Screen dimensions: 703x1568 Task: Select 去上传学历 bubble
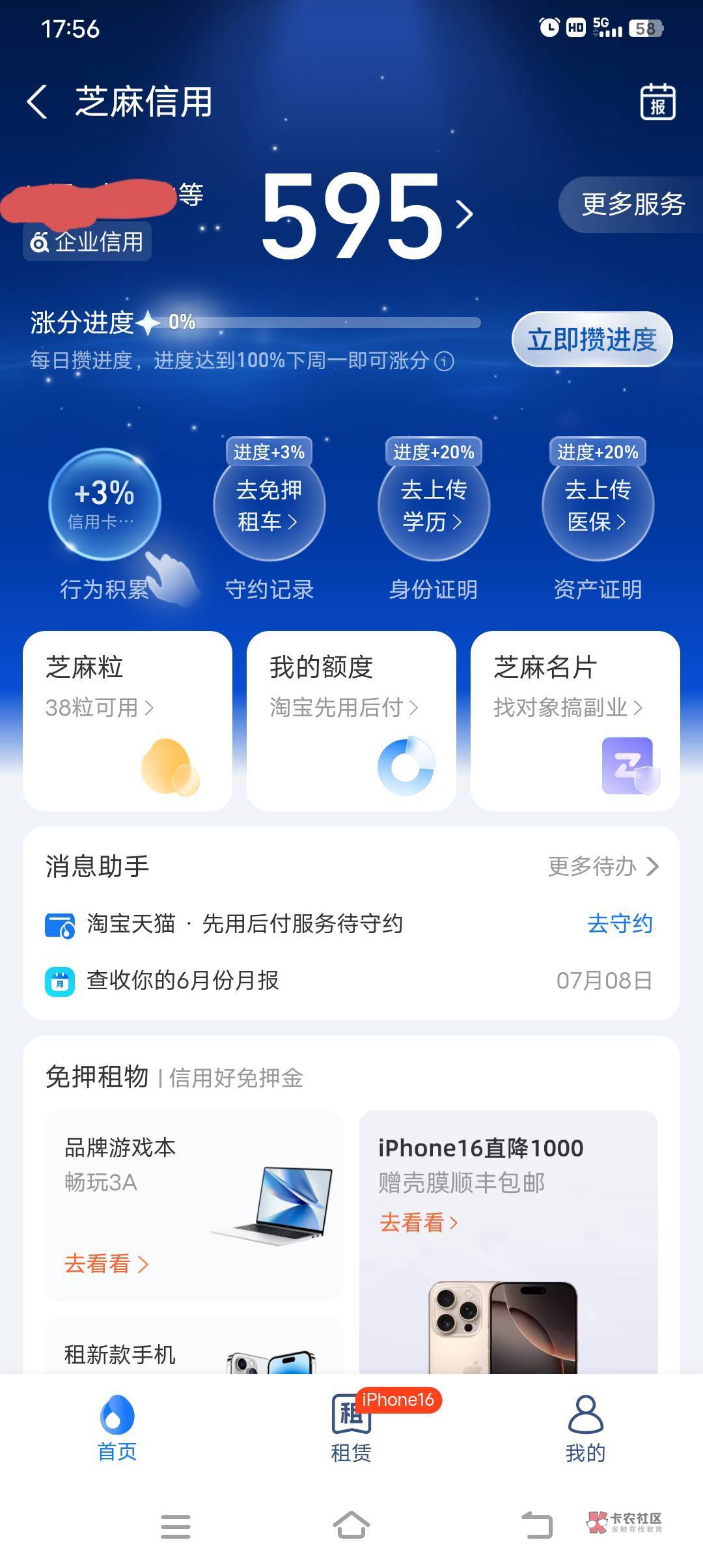[434, 505]
